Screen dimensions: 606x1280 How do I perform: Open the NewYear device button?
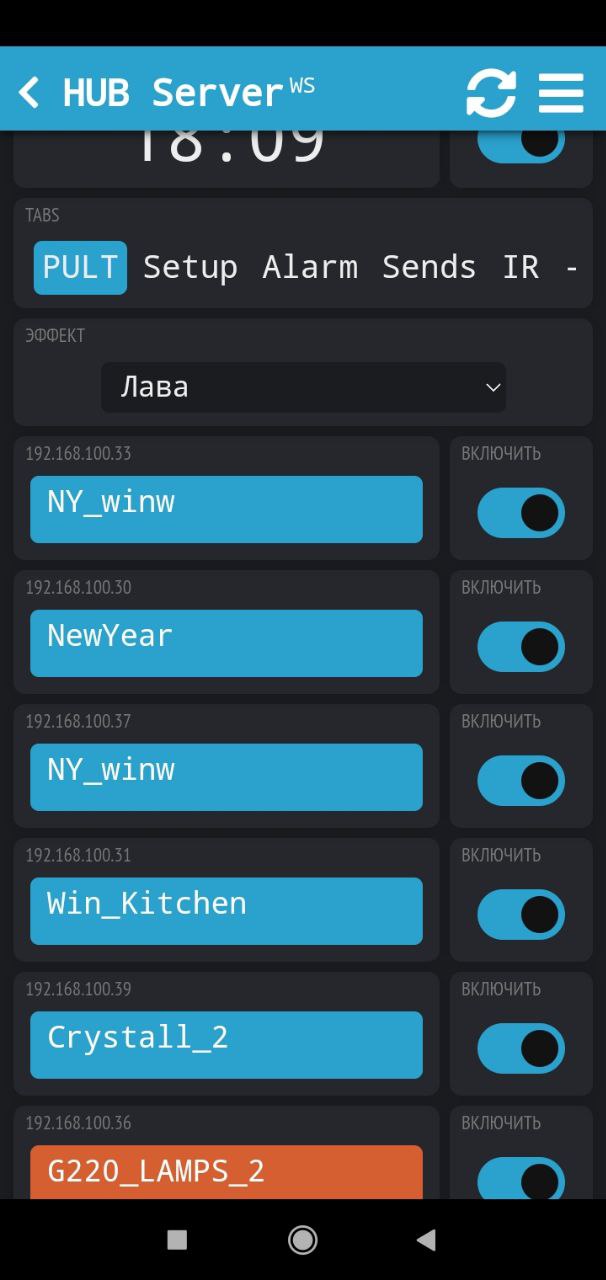pos(226,643)
